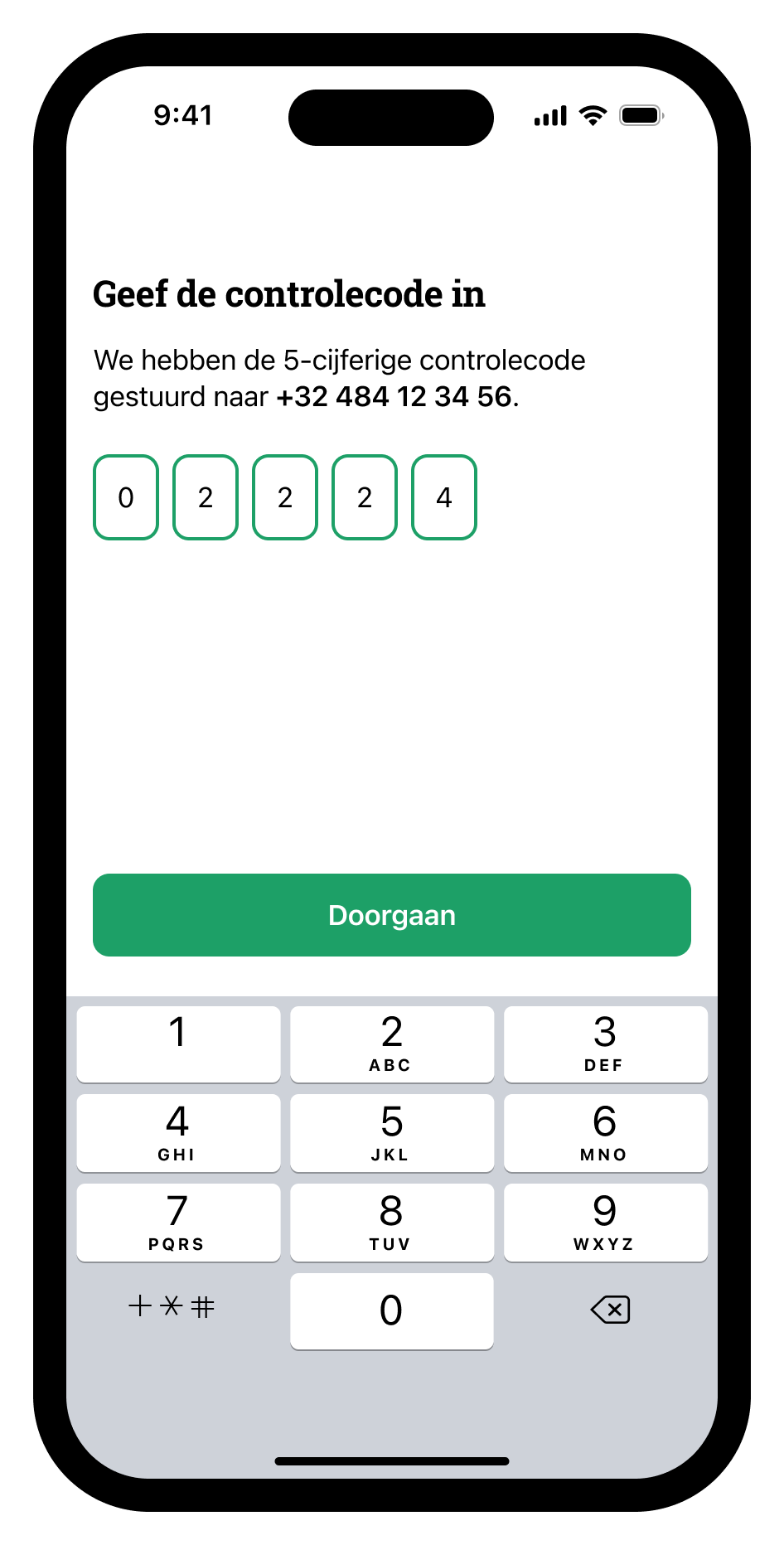
Task: Type digit 1 on the keypad
Action: click(x=178, y=1044)
